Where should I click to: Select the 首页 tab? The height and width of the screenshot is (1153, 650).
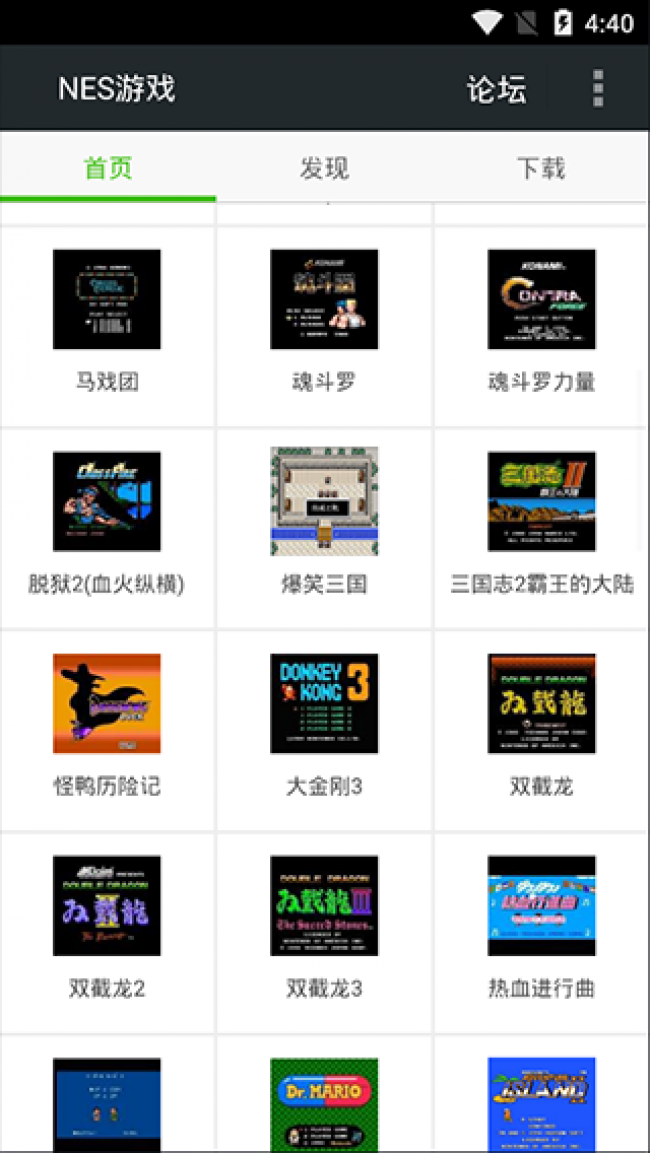(108, 168)
